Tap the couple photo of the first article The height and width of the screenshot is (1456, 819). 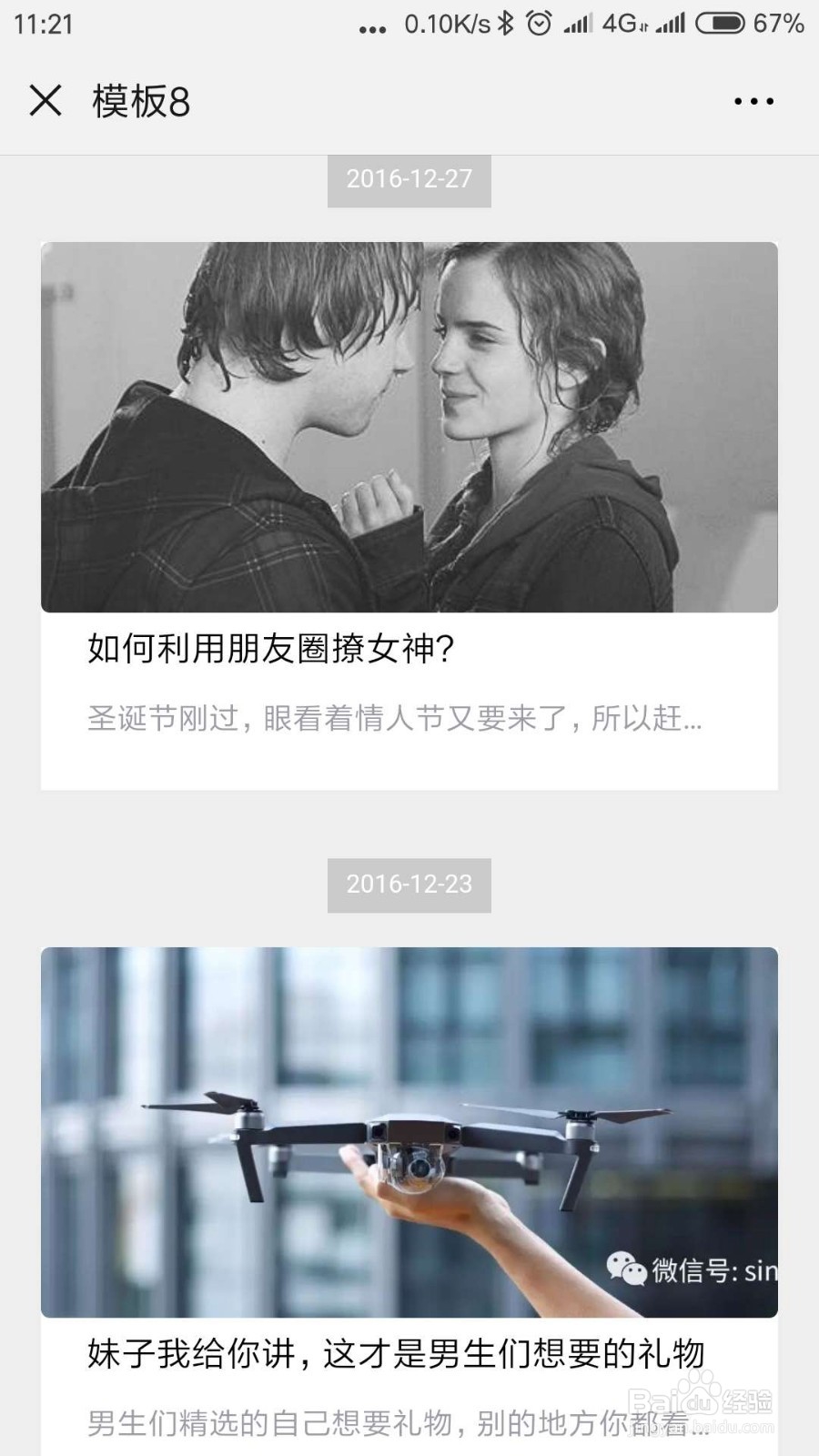point(409,425)
